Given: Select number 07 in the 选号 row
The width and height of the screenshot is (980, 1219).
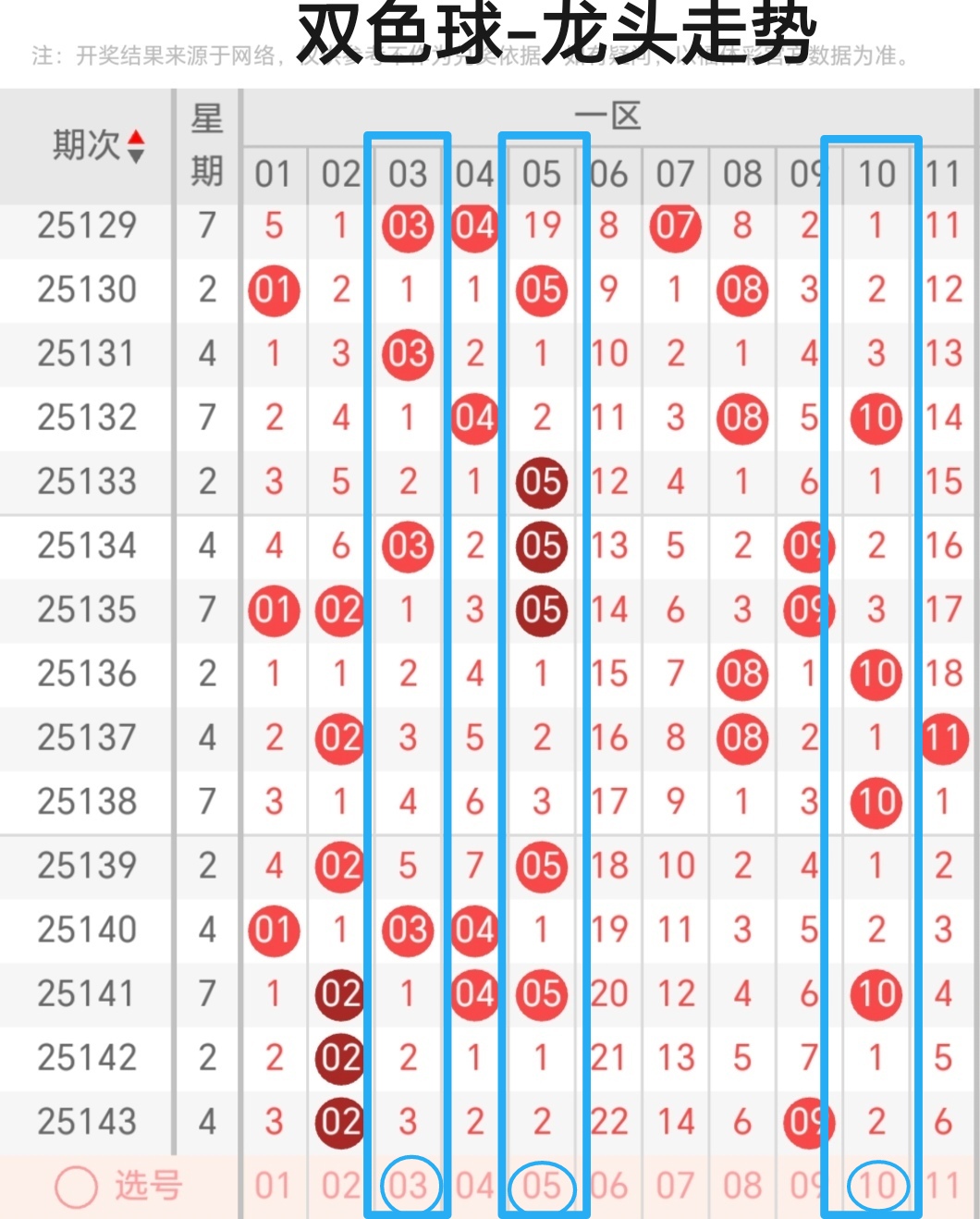Looking at the screenshot, I should click(x=676, y=1186).
